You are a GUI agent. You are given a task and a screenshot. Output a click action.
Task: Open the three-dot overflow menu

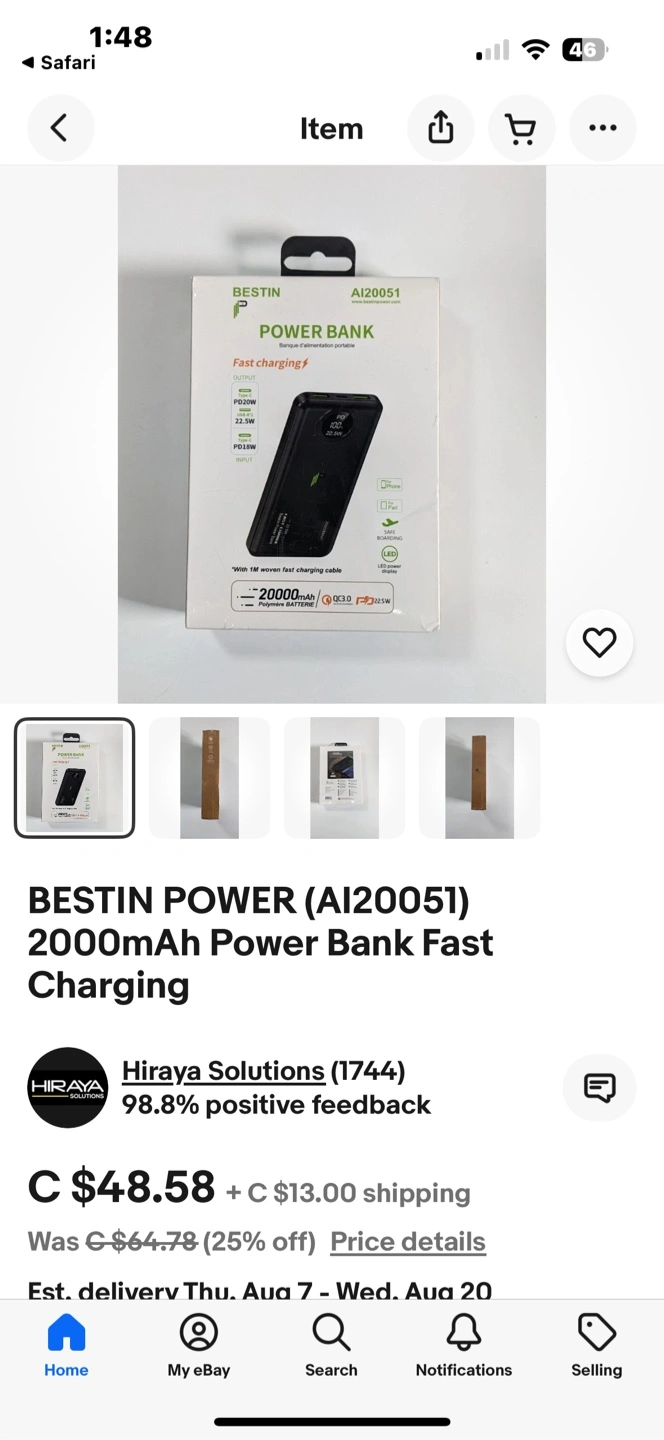602,128
